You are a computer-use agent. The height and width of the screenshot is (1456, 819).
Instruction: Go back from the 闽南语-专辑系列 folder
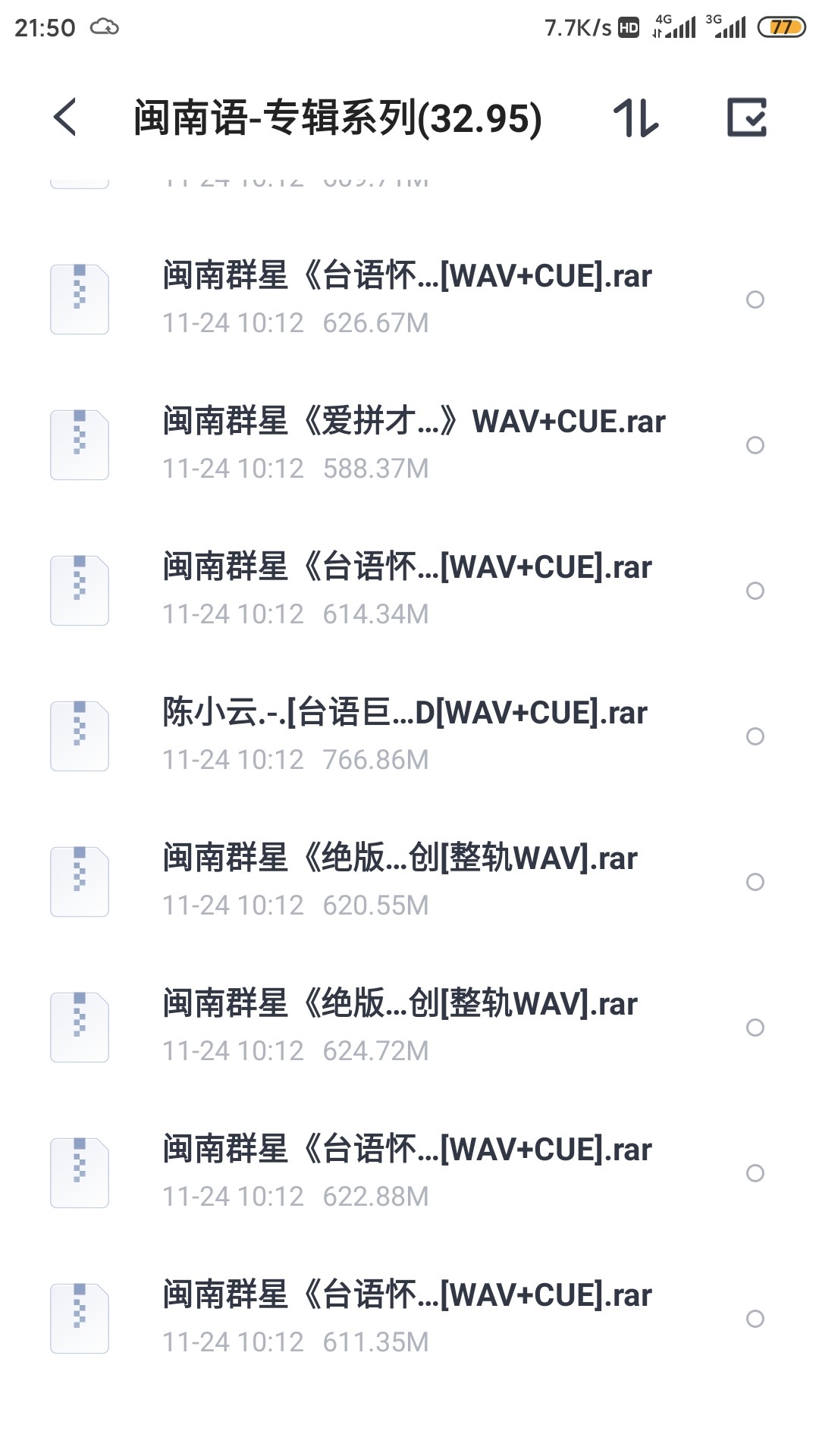pyautogui.click(x=66, y=118)
